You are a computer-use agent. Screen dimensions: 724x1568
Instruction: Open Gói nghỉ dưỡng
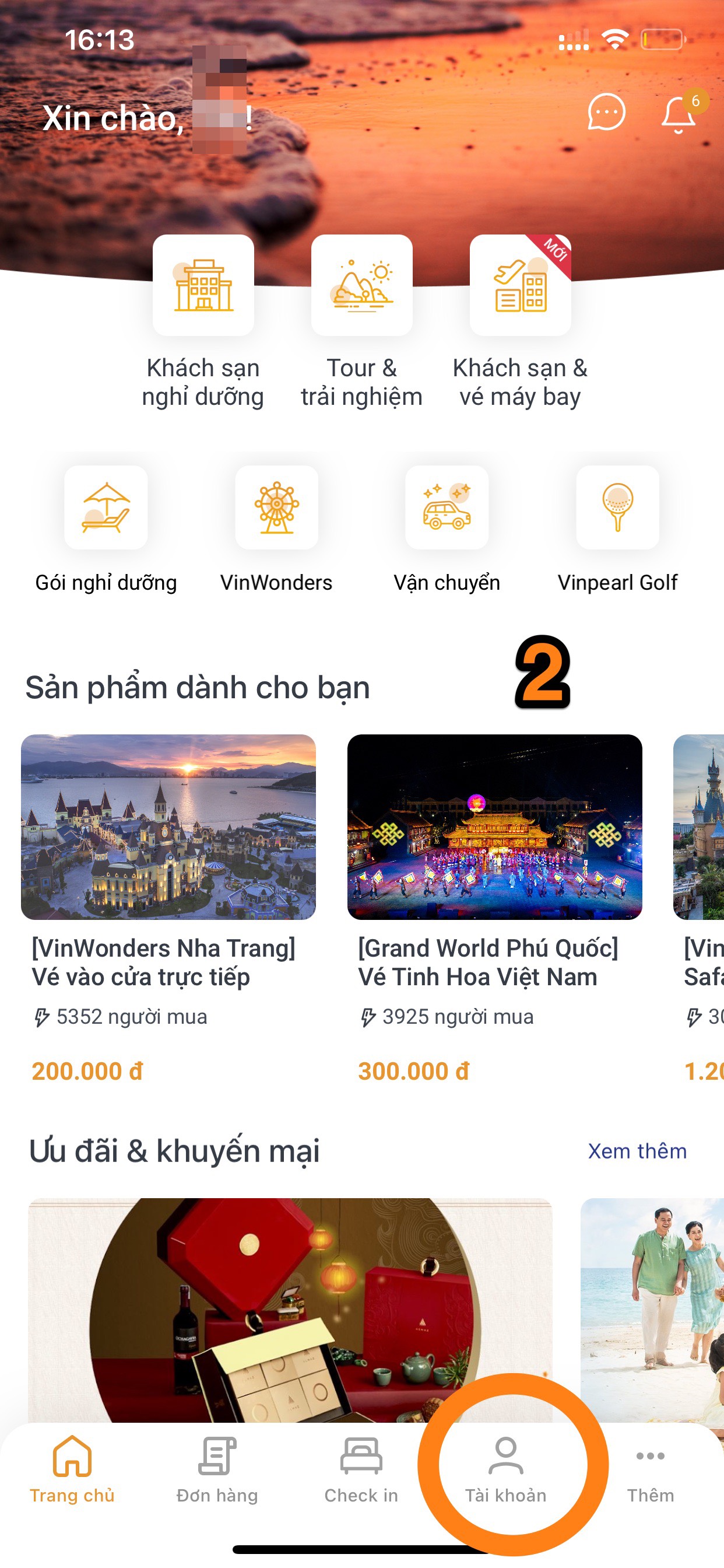click(x=106, y=508)
